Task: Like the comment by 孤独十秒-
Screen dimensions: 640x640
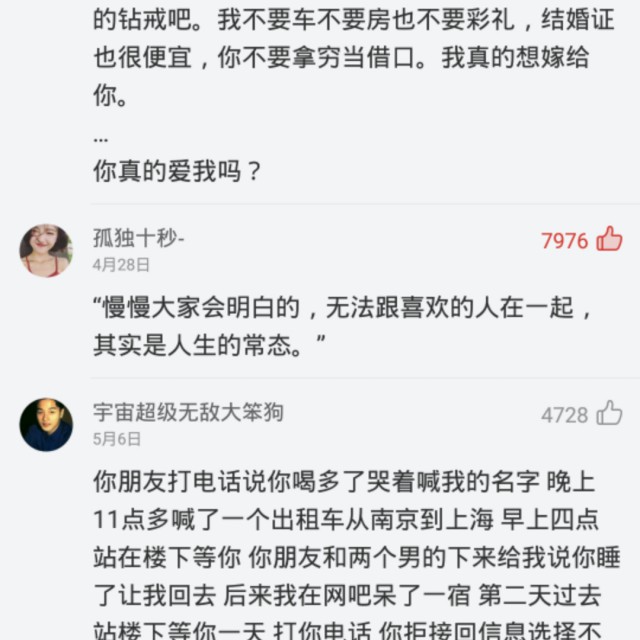Action: point(609,239)
